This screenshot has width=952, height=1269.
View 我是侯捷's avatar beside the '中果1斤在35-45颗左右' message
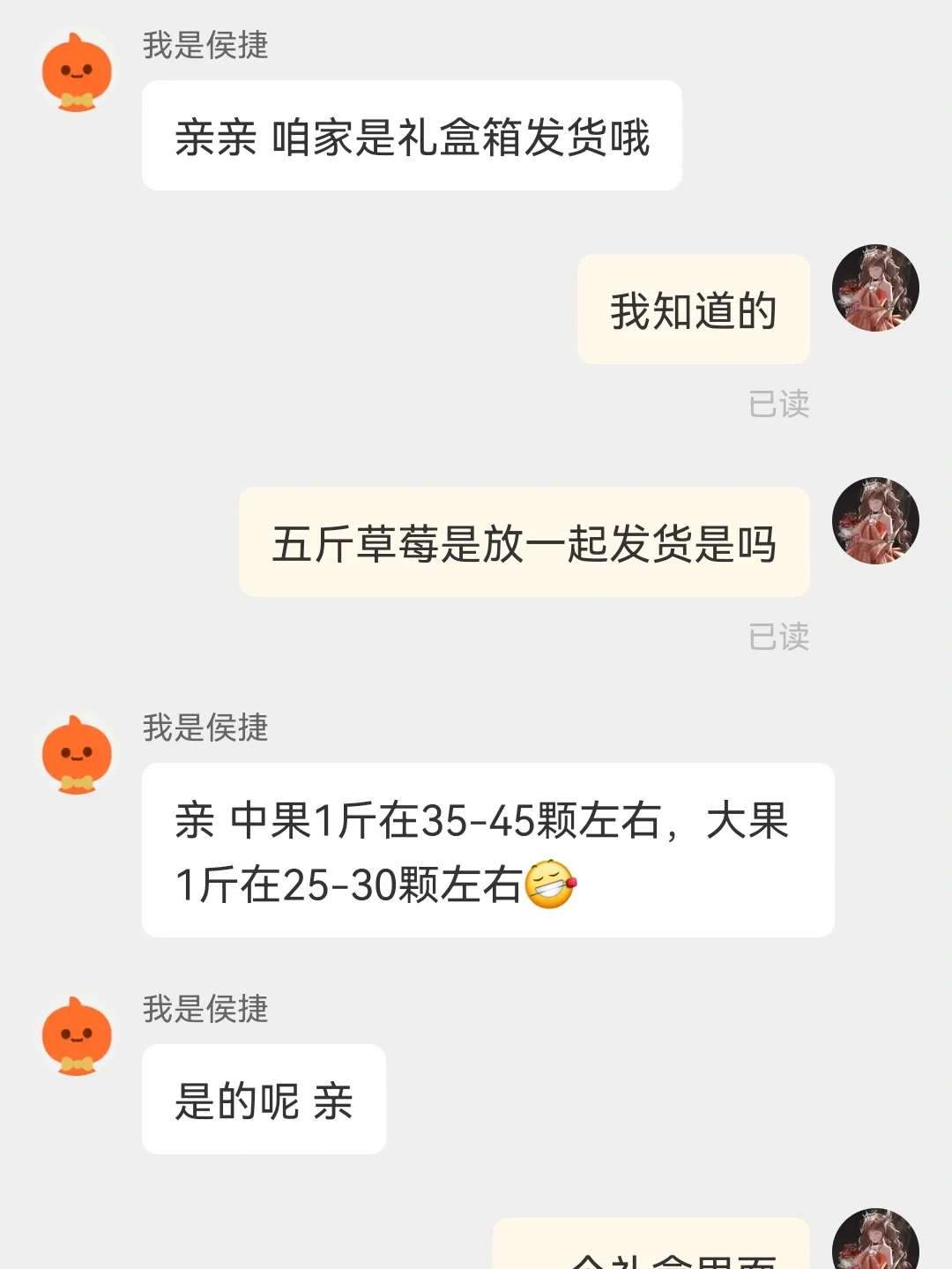[78, 755]
